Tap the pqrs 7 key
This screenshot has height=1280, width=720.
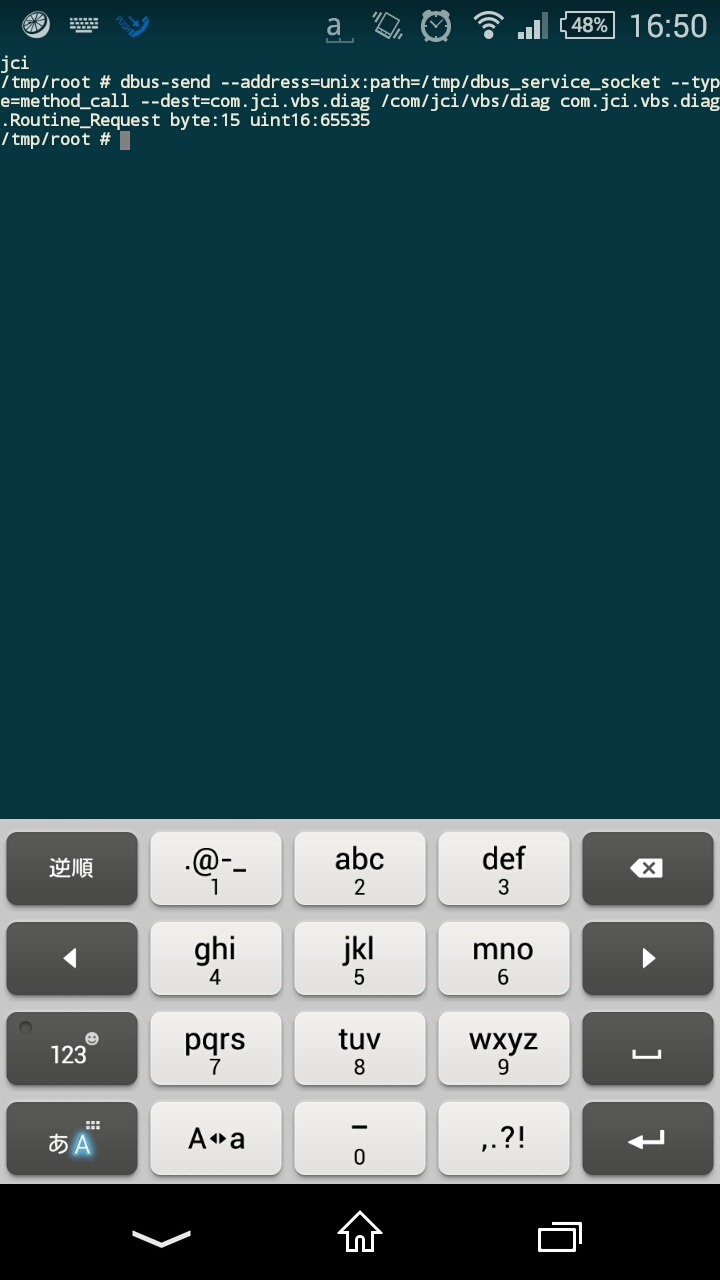tap(216, 1048)
